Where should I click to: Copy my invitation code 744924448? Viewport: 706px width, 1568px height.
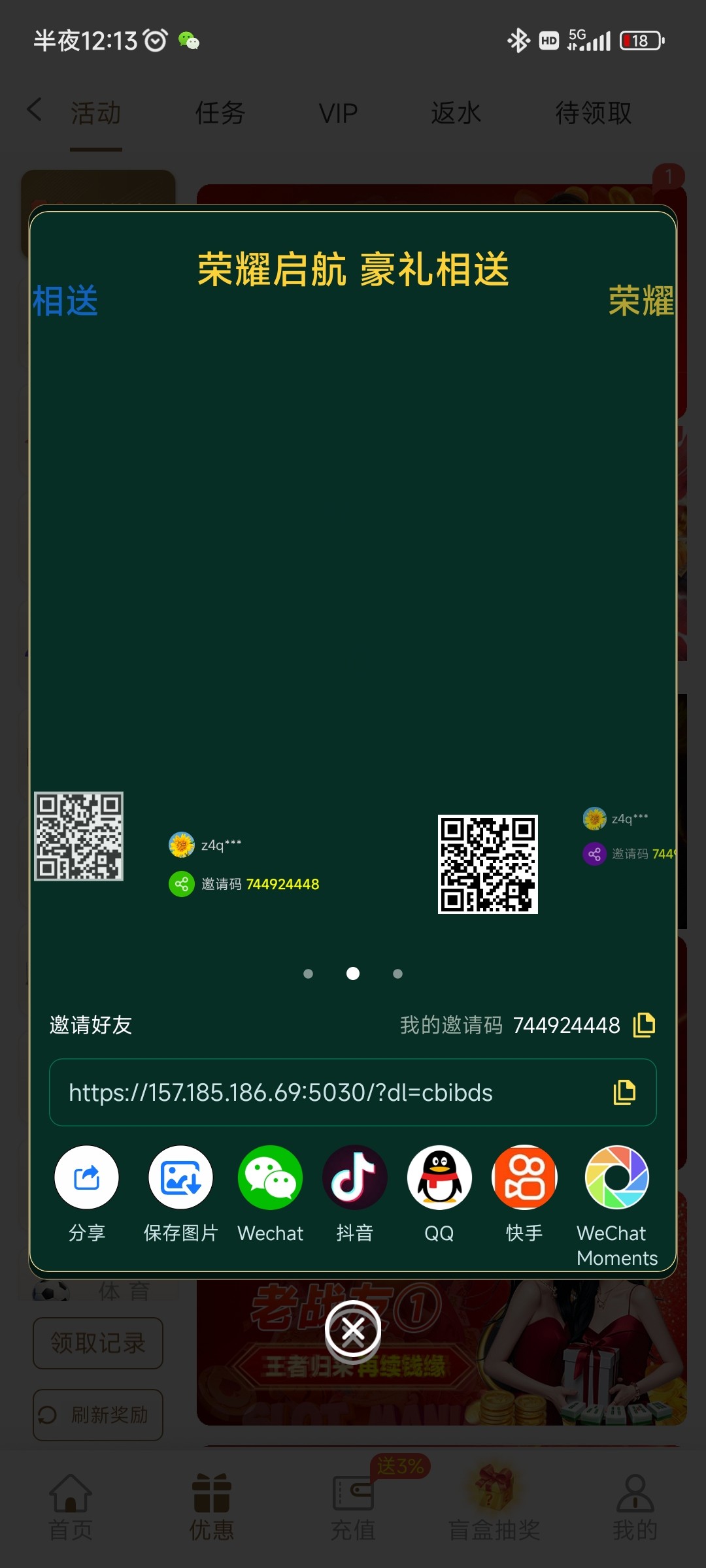(644, 1024)
